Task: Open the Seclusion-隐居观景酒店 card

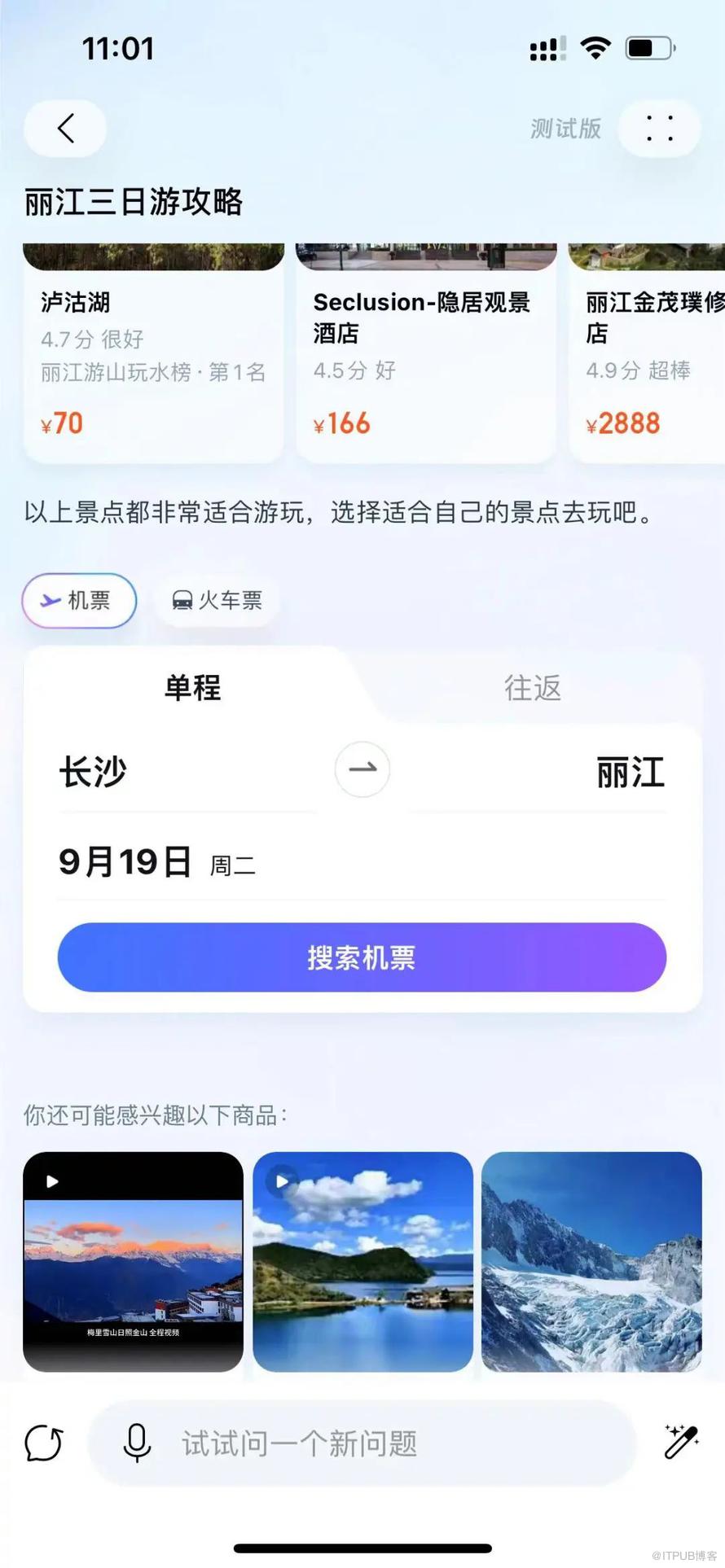Action: 425,358
